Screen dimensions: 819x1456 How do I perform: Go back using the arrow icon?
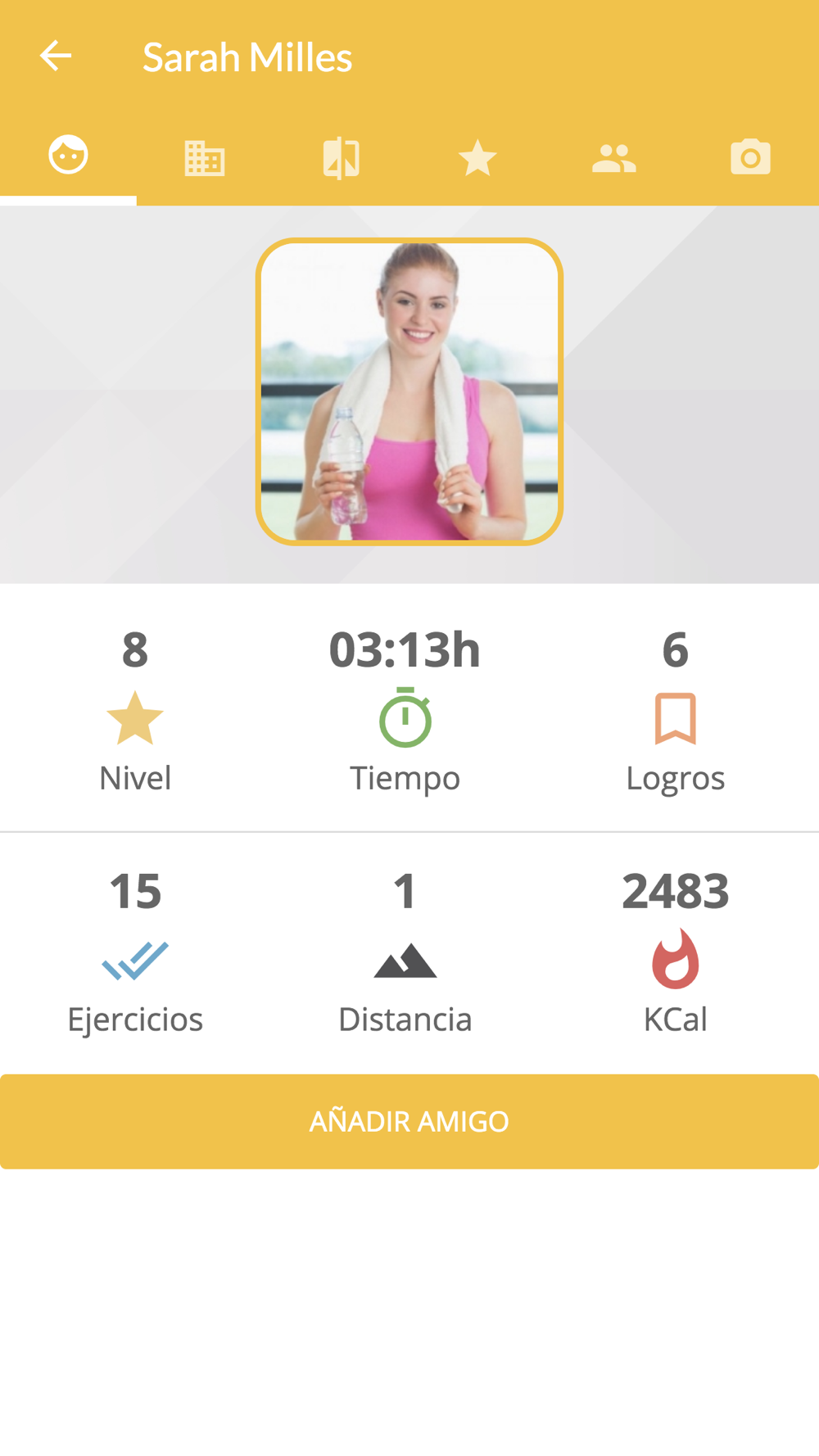tap(56, 56)
